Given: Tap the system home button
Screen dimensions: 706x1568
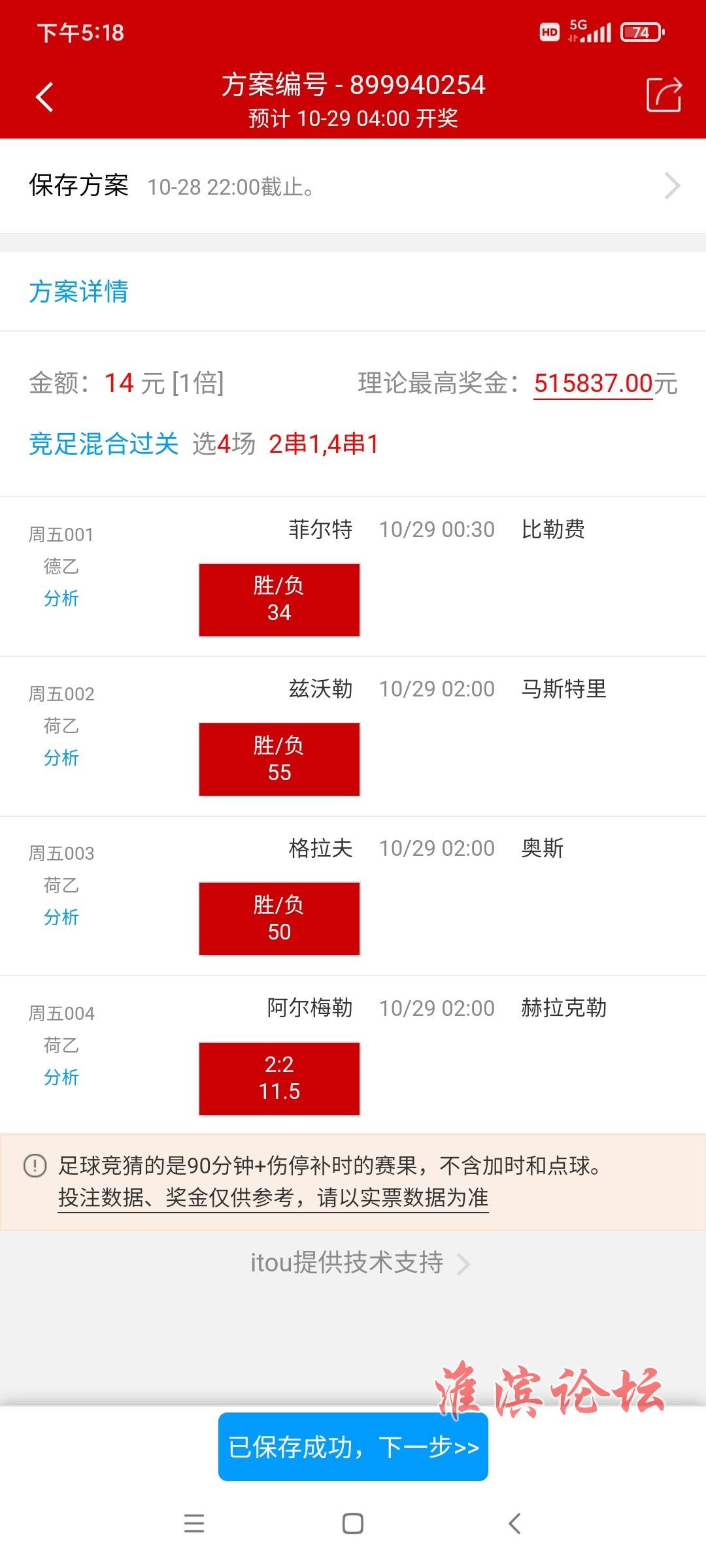Looking at the screenshot, I should [353, 1524].
